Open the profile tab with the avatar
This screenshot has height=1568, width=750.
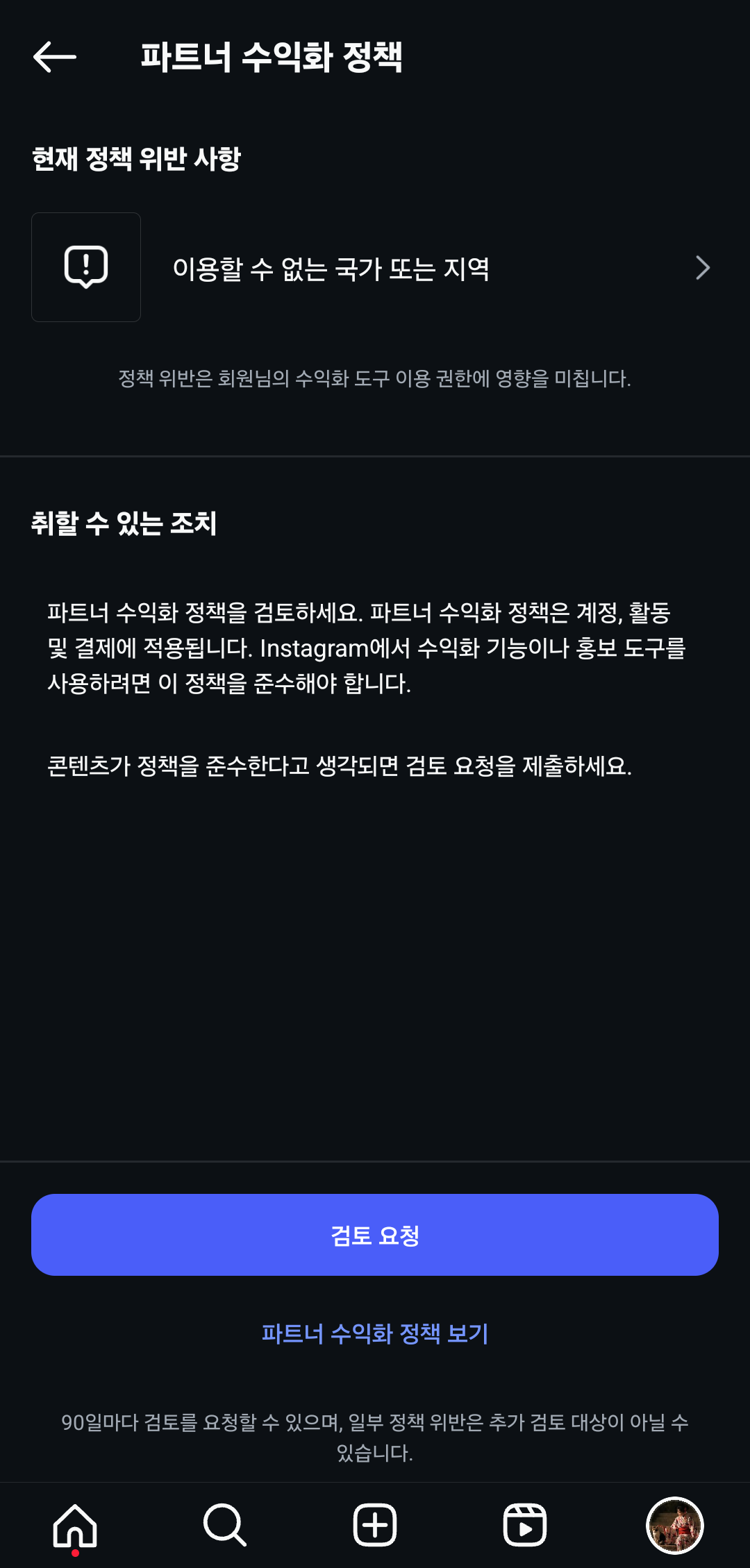pyautogui.click(x=674, y=1526)
